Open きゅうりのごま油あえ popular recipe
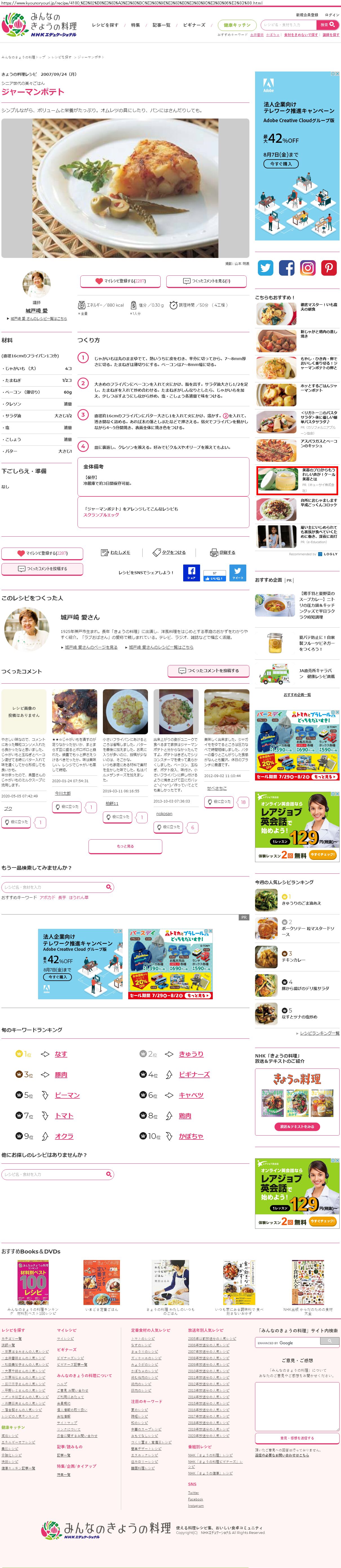 pos(301,903)
